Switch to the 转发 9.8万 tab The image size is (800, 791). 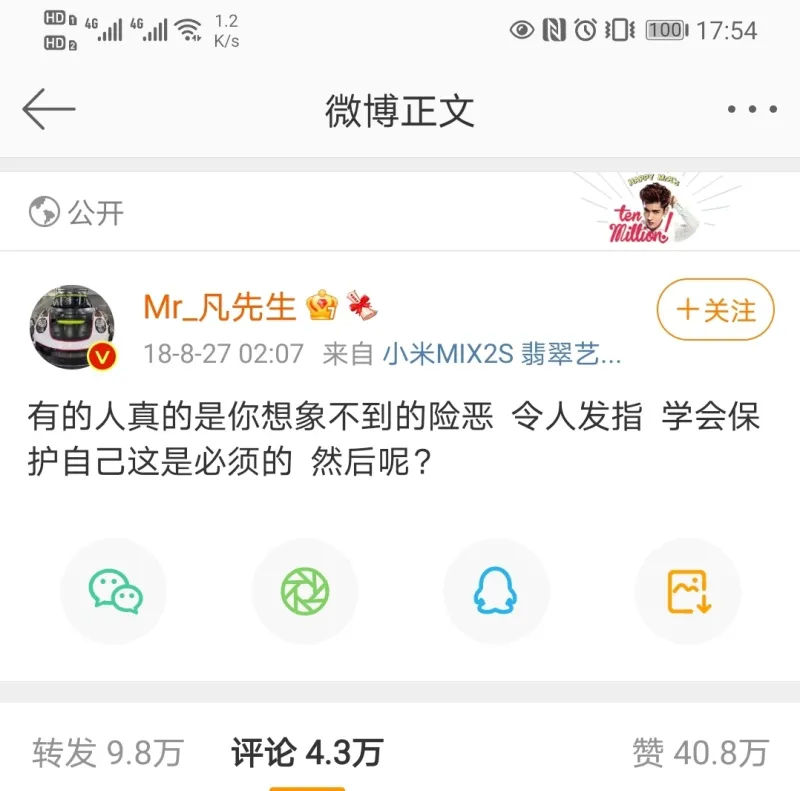click(108, 752)
